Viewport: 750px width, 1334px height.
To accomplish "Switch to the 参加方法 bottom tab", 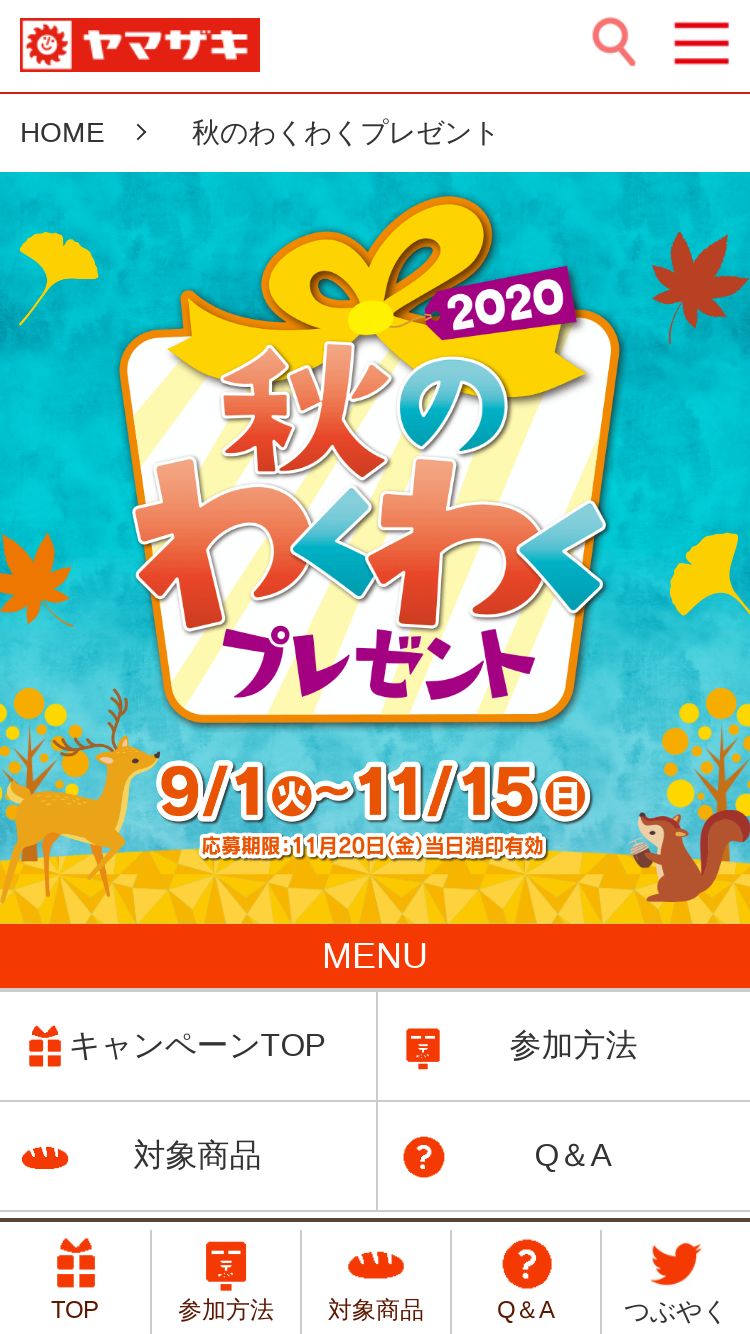I will coord(226,1282).
